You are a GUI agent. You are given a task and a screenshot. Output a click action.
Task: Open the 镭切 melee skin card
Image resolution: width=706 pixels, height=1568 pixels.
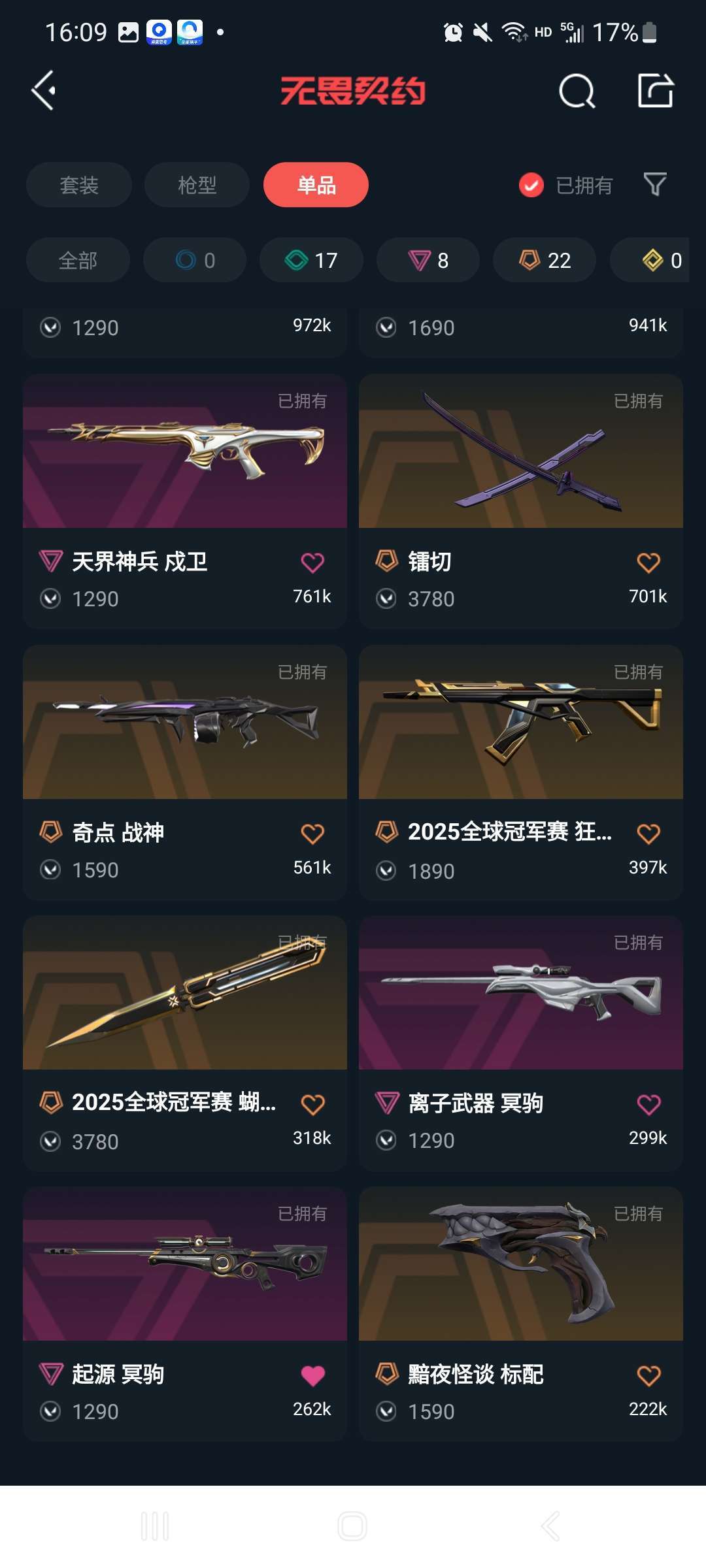click(521, 501)
